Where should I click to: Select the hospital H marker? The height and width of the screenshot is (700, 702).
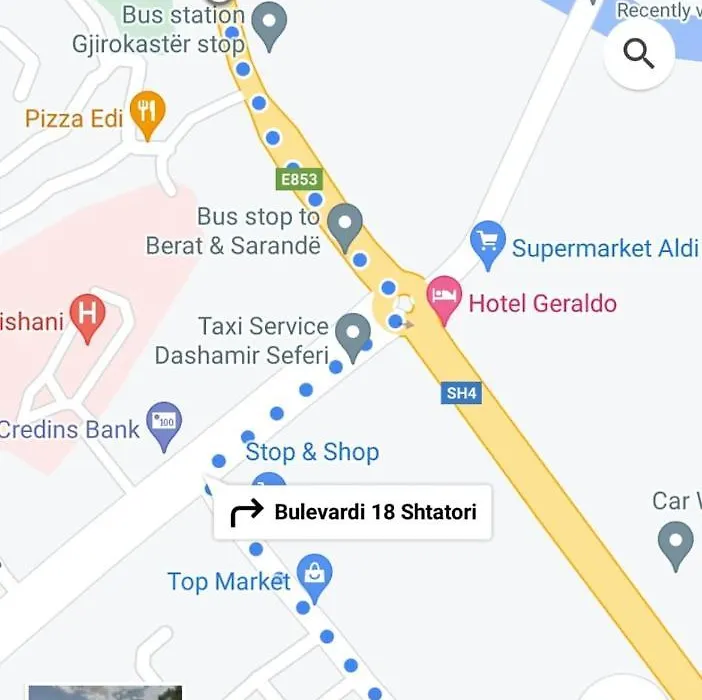(88, 315)
